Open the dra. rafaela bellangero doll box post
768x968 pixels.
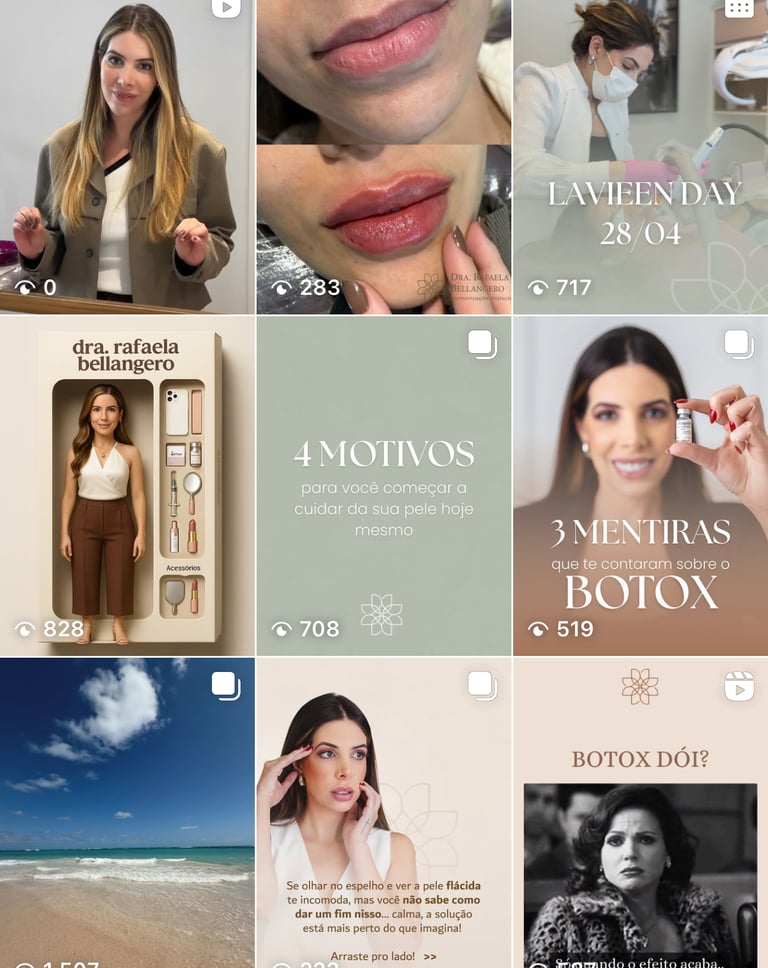pyautogui.click(x=126, y=486)
